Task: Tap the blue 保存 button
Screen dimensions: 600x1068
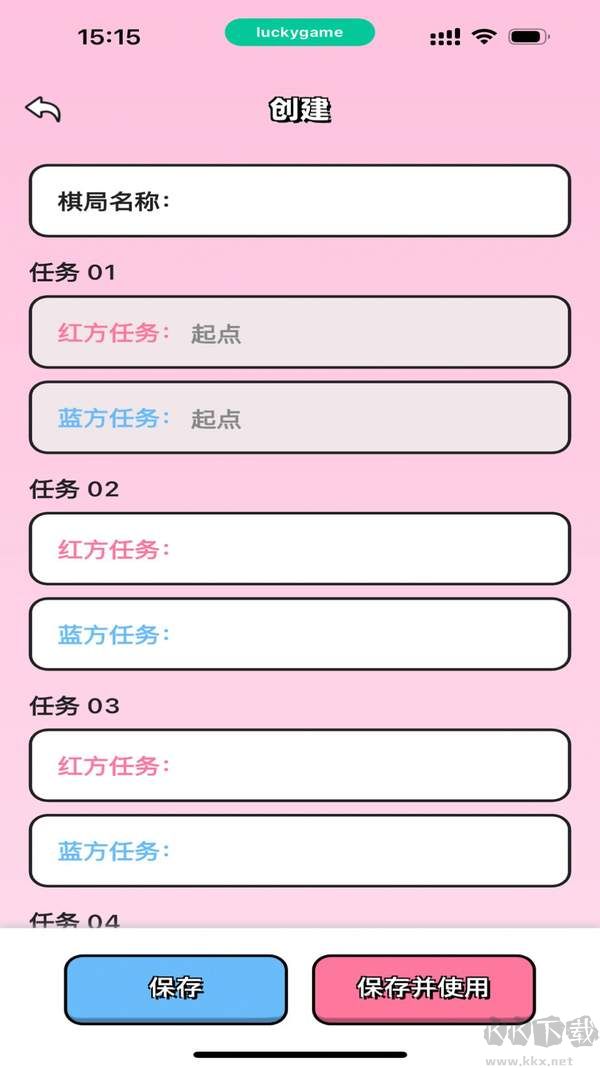Action: [x=176, y=988]
